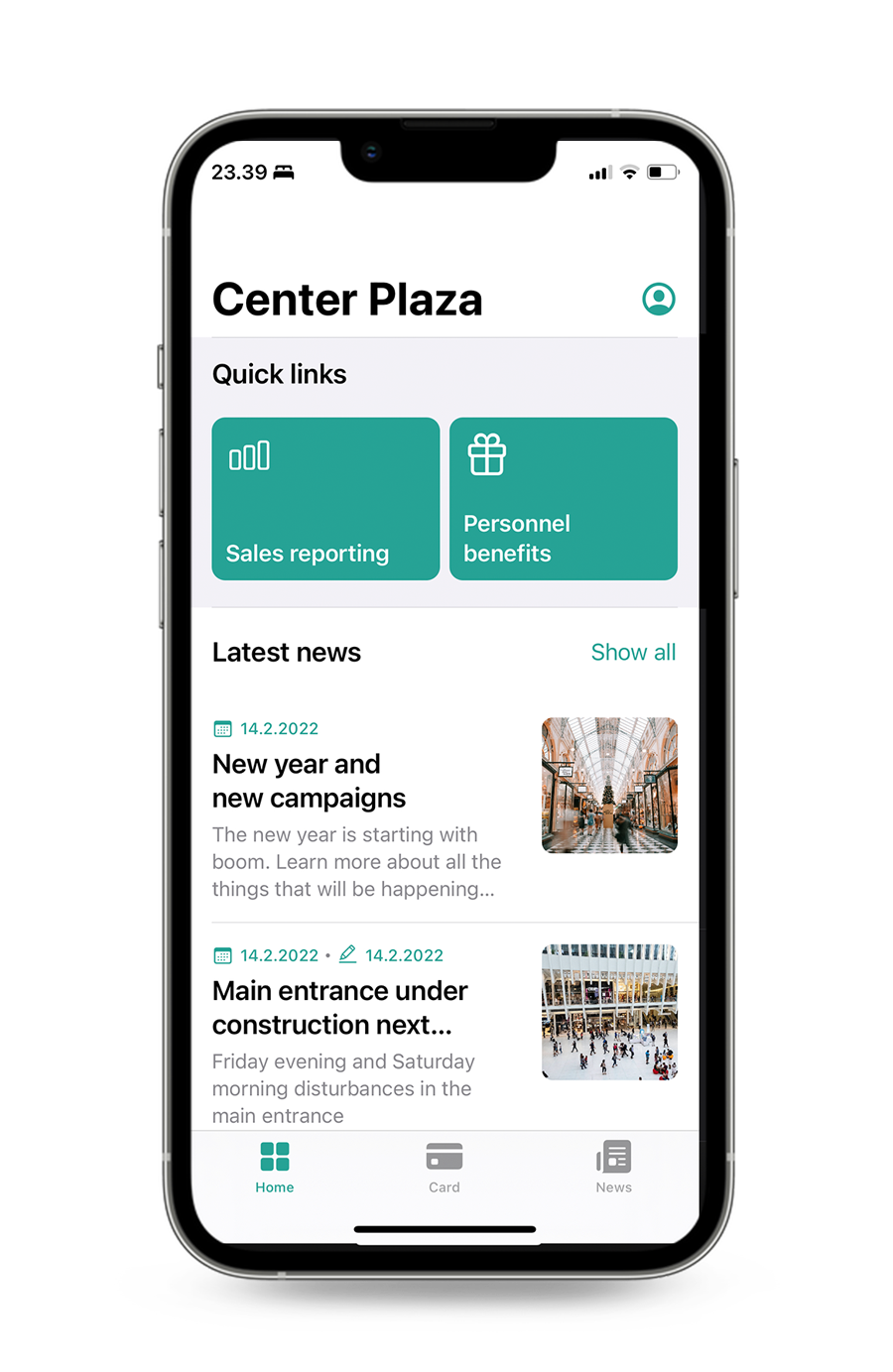
Task: Open the 'Main entrance under construction' article
Action: tap(339, 1008)
